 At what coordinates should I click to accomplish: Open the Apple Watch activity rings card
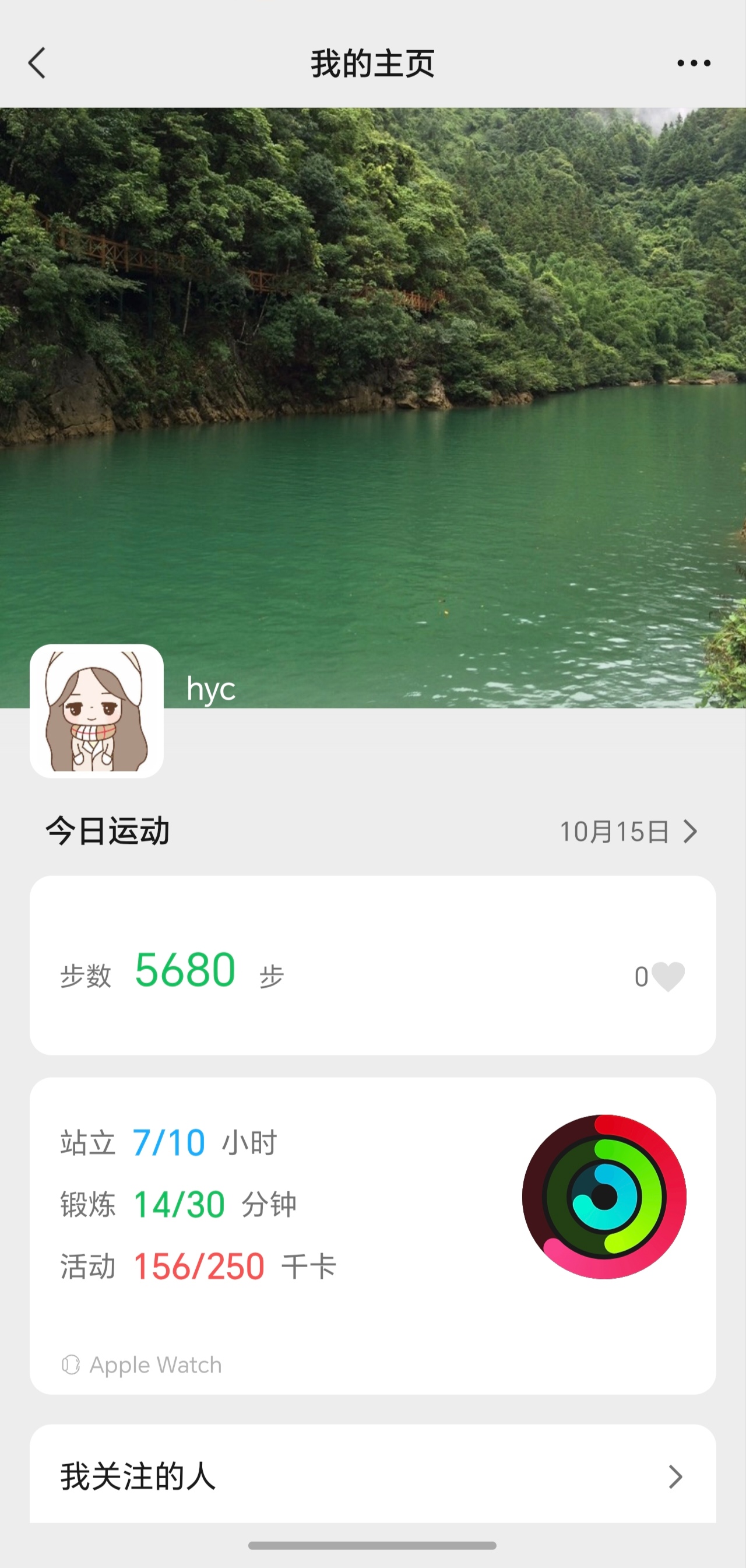point(372,1236)
